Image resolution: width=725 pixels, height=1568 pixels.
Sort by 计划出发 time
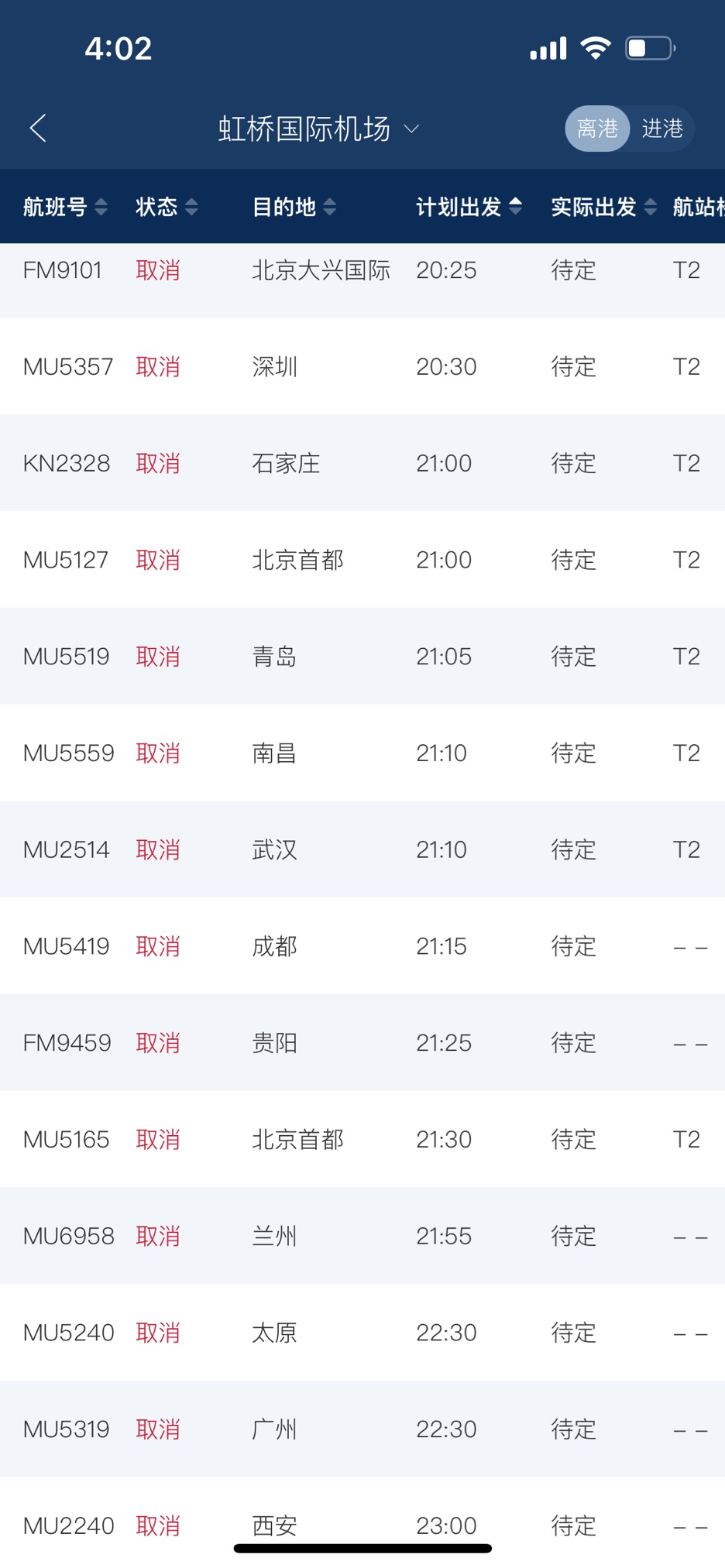pyautogui.click(x=469, y=207)
